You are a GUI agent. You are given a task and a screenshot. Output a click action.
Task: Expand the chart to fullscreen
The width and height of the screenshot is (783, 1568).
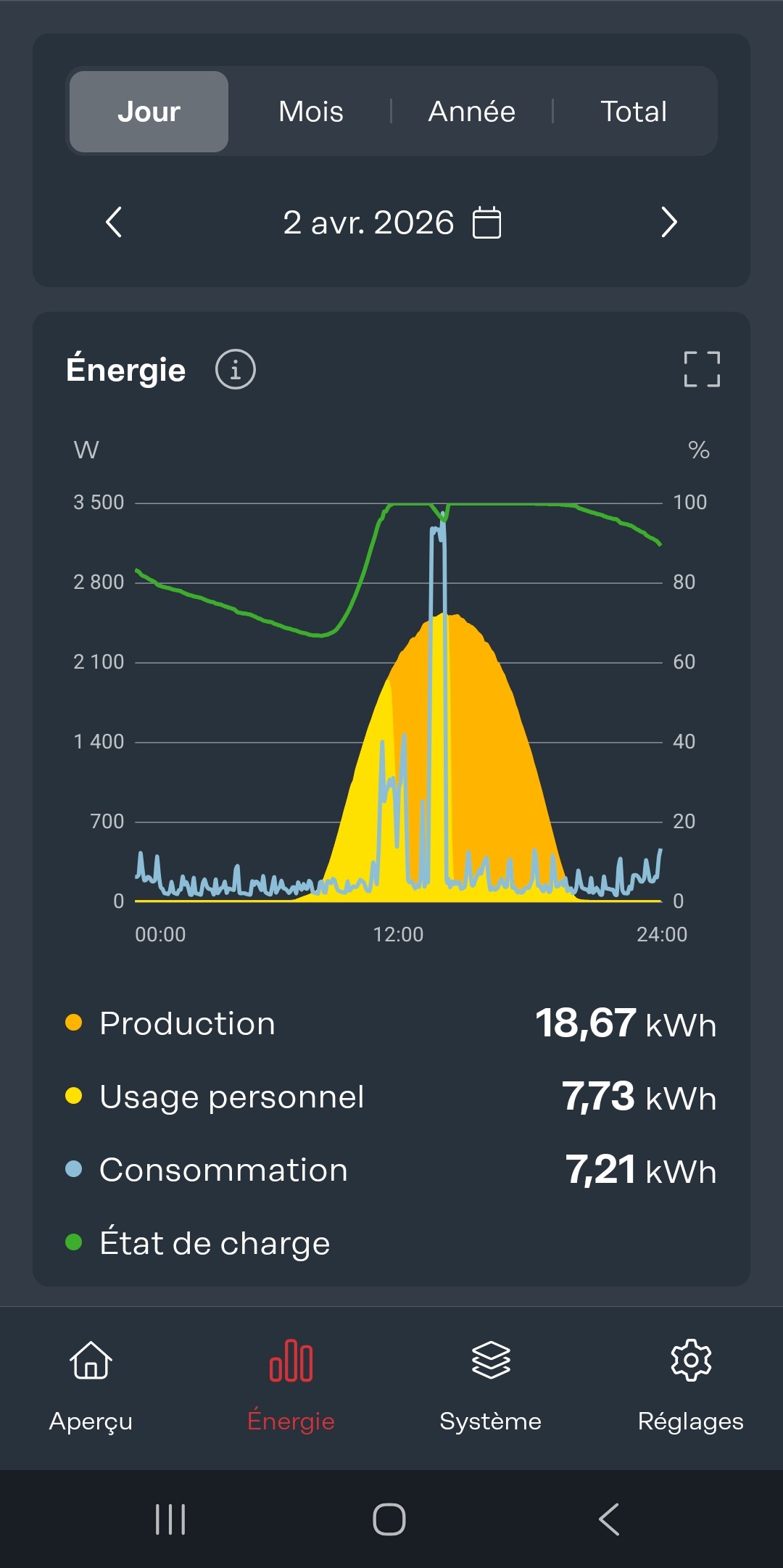(x=702, y=370)
